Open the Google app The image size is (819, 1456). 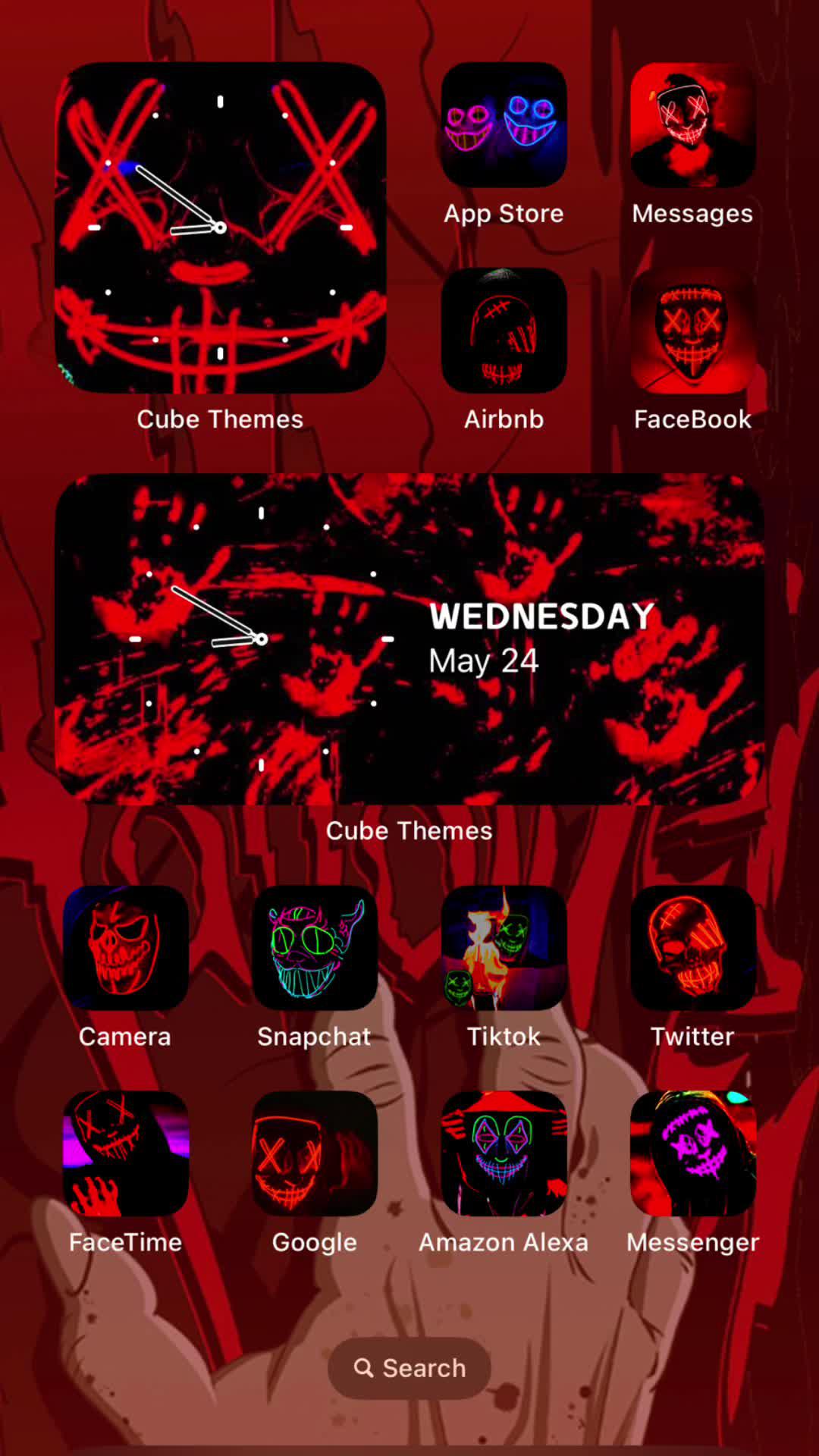pos(314,1153)
